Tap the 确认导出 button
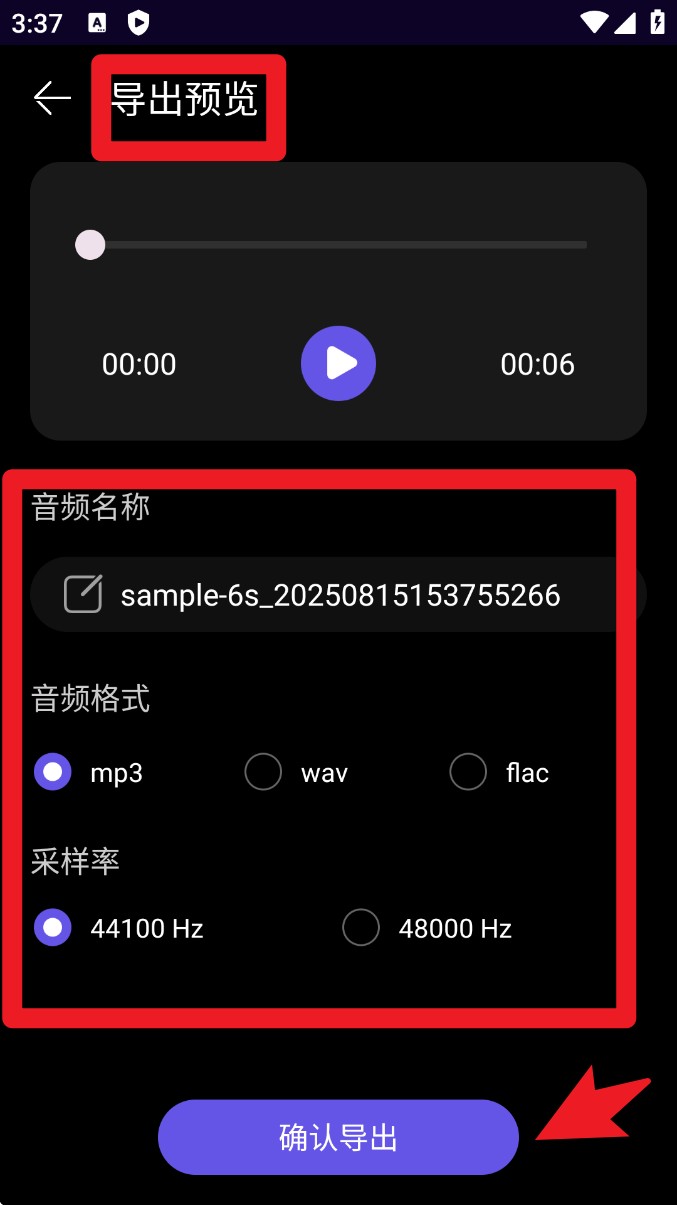 (338, 1137)
